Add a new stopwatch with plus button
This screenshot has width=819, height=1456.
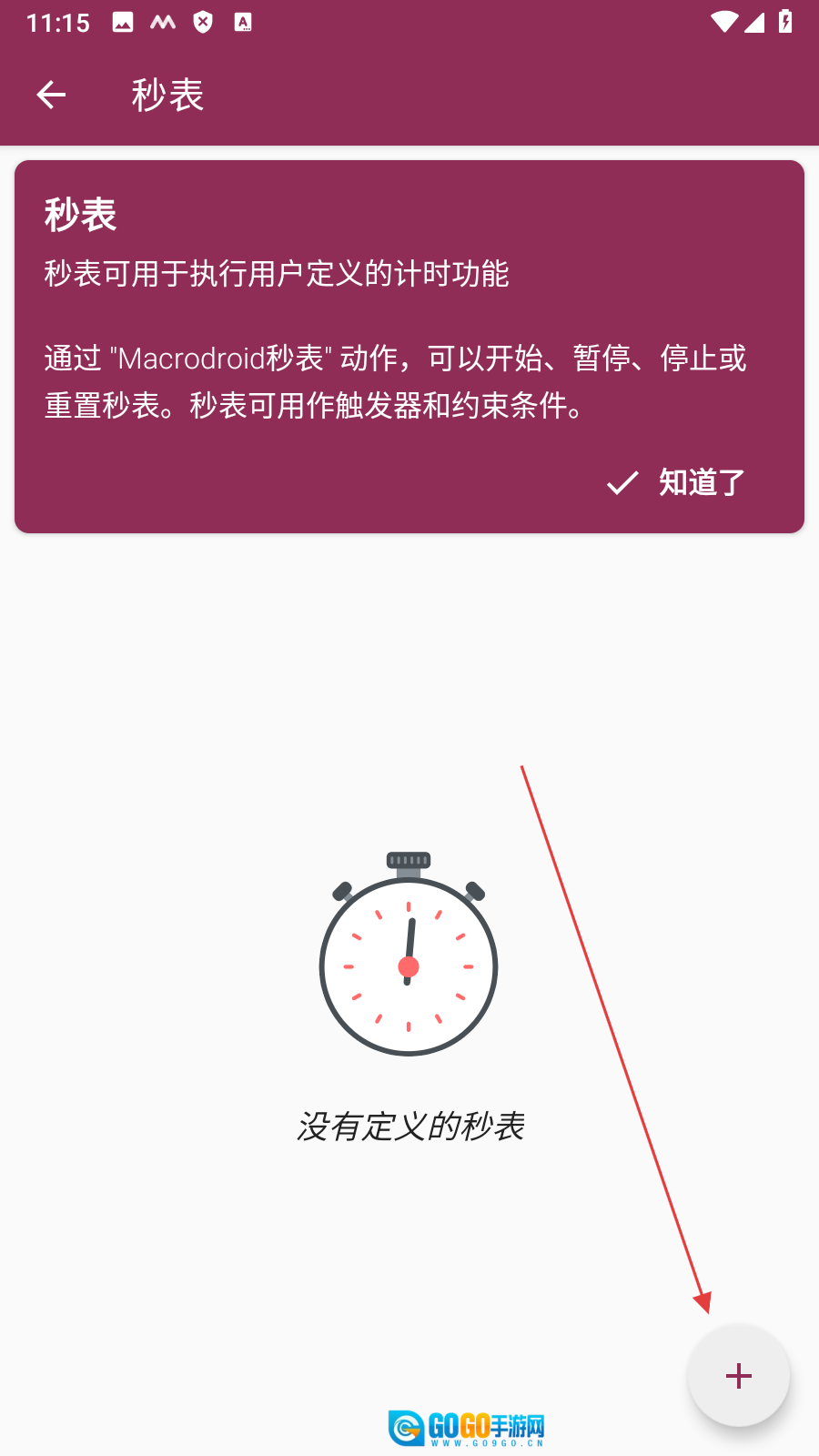pos(738,1375)
